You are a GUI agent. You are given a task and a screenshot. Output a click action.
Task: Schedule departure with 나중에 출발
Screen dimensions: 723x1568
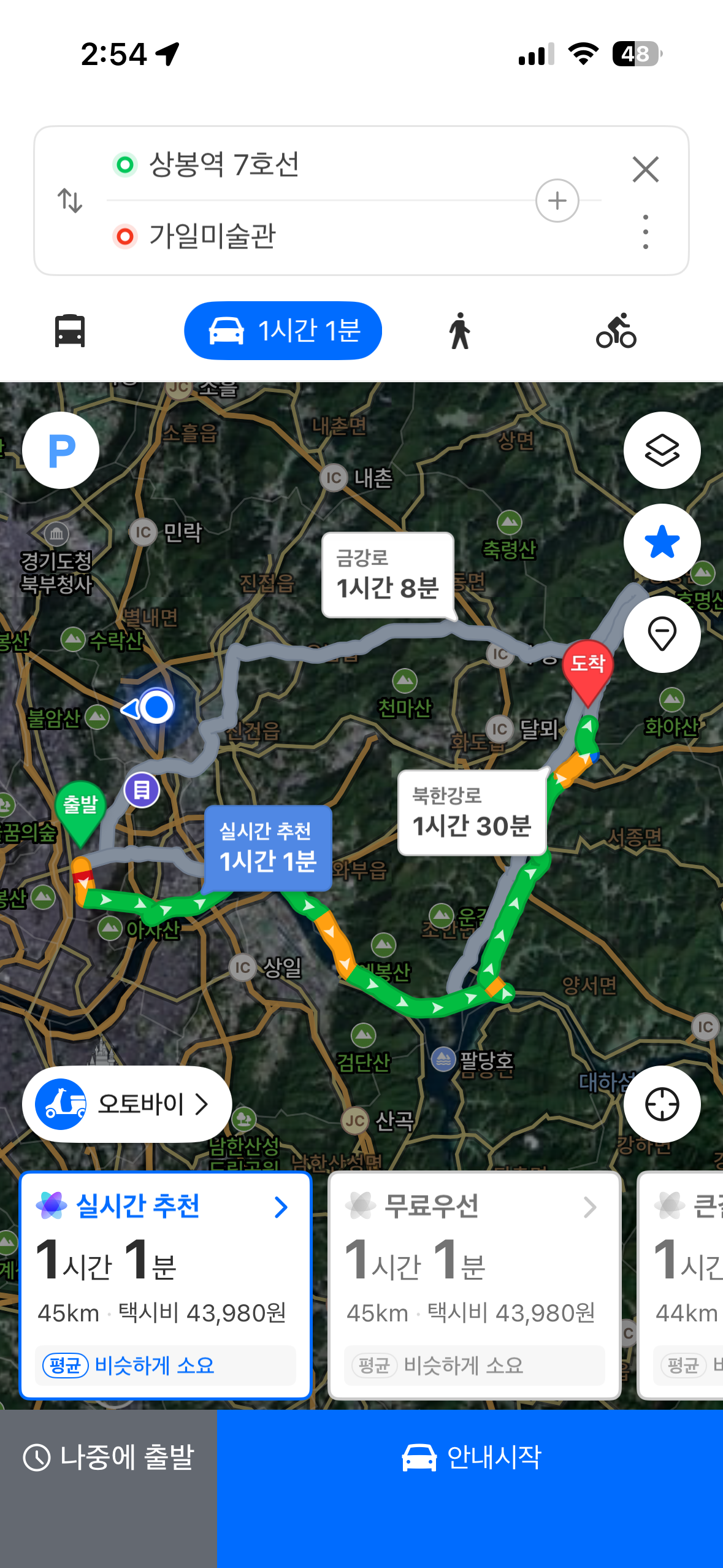click(109, 1458)
